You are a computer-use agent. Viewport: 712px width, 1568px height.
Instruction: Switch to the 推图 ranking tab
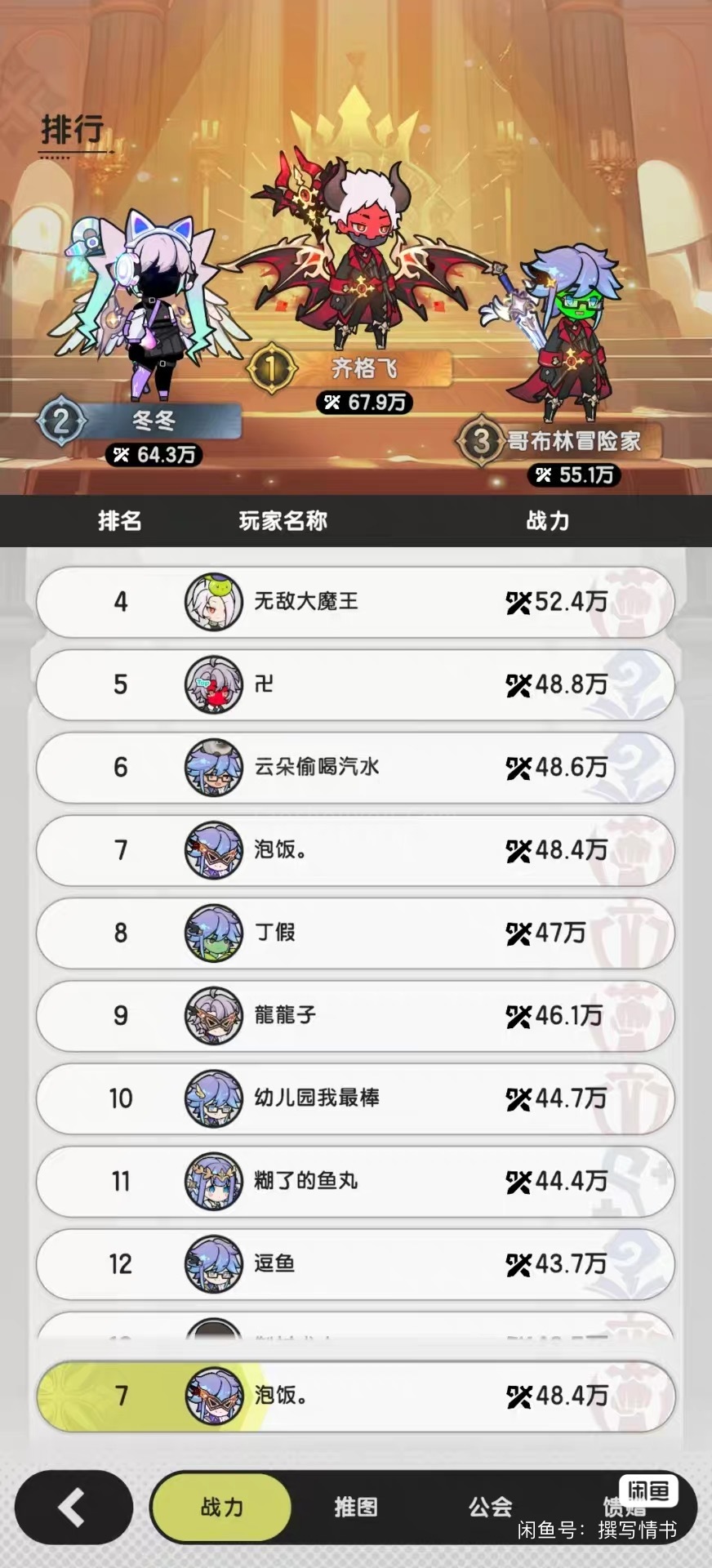click(356, 1507)
